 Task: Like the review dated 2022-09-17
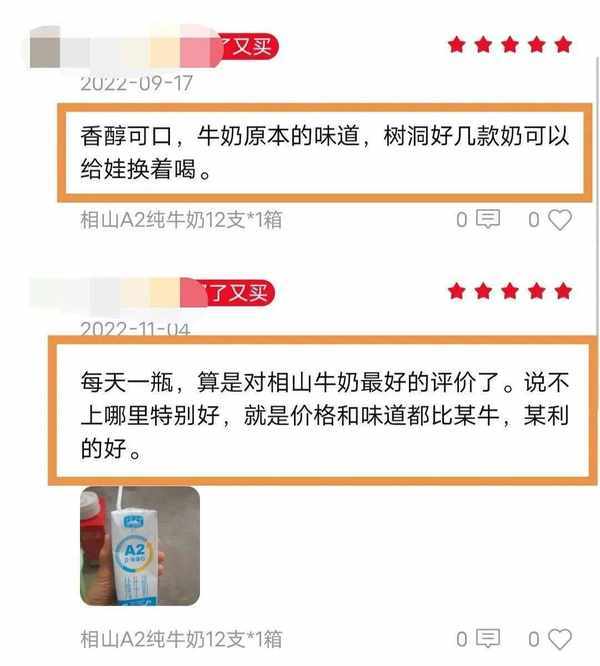(x=560, y=220)
